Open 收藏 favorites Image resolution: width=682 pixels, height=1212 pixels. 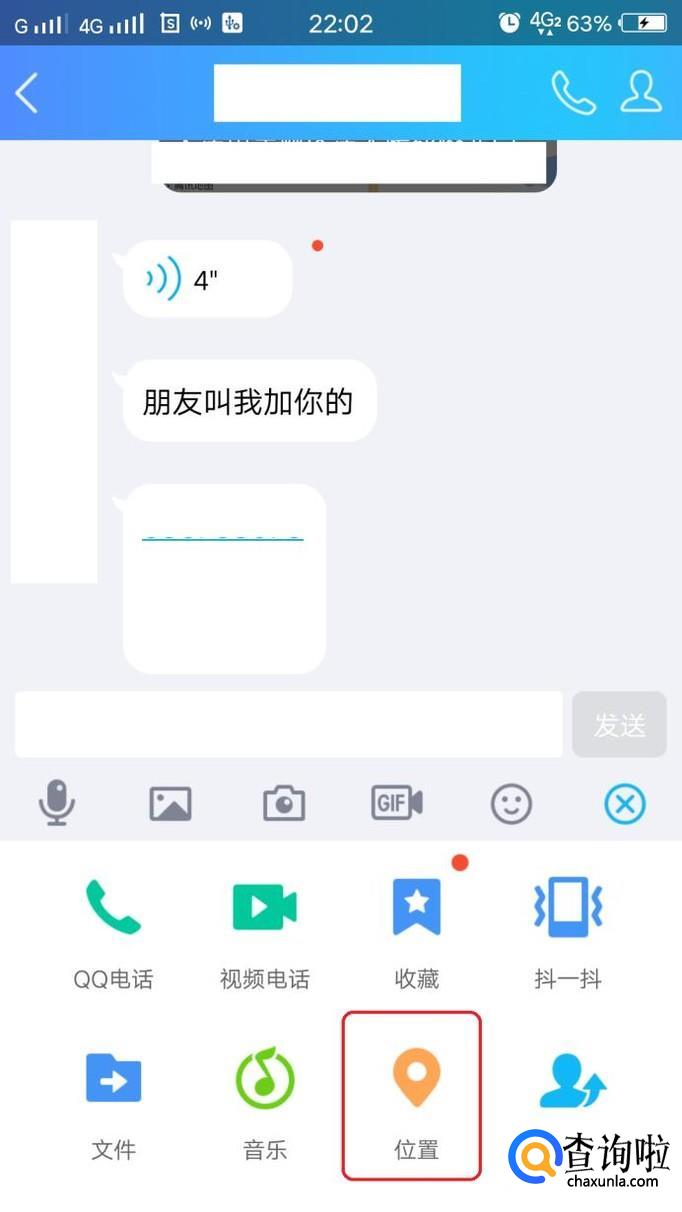click(x=417, y=930)
